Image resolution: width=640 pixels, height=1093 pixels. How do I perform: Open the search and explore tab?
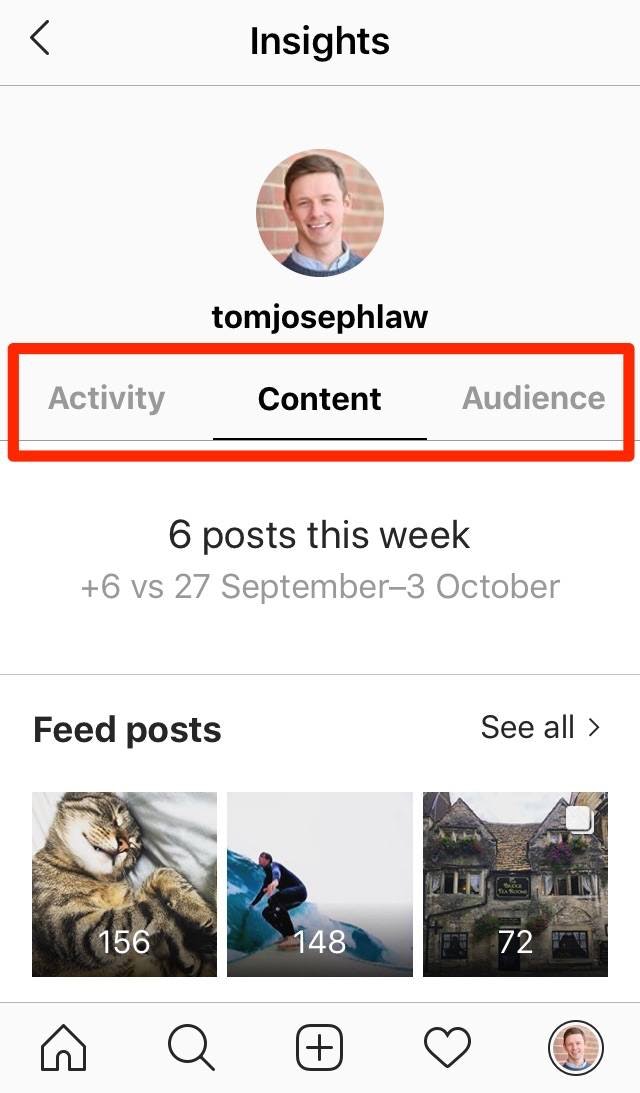point(190,1048)
